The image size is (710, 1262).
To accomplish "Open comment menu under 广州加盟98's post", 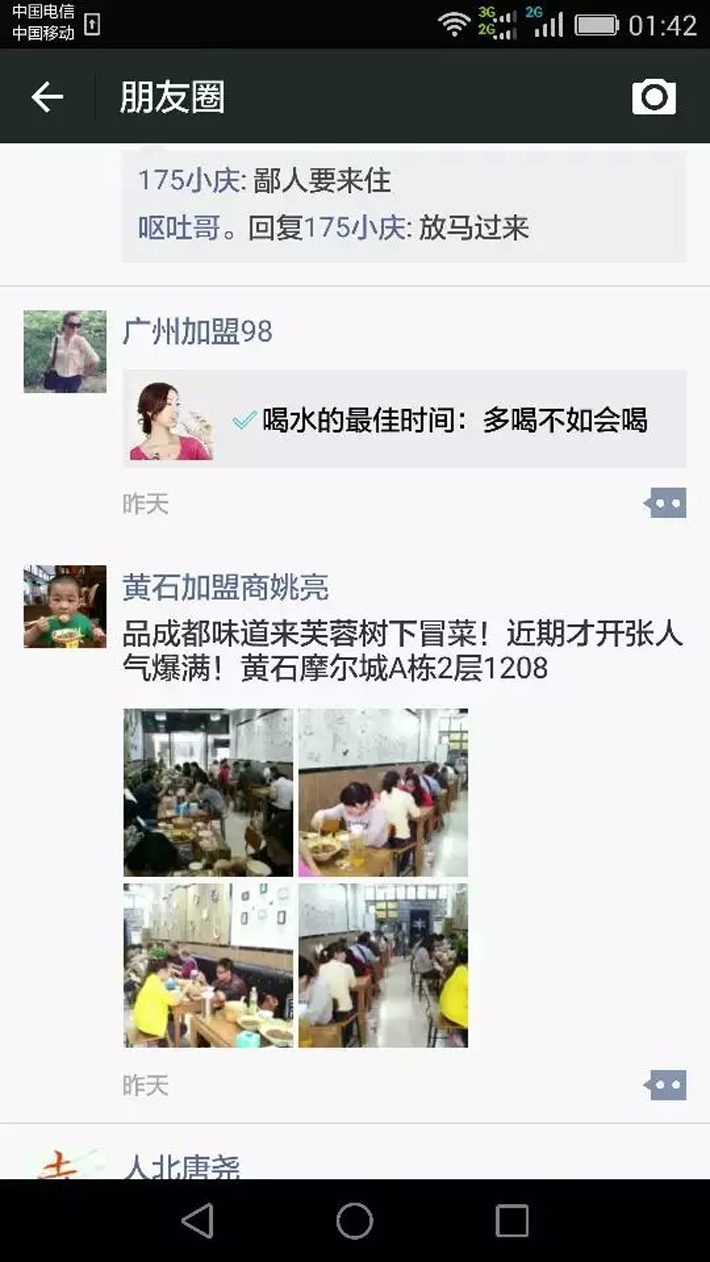I will 666,503.
